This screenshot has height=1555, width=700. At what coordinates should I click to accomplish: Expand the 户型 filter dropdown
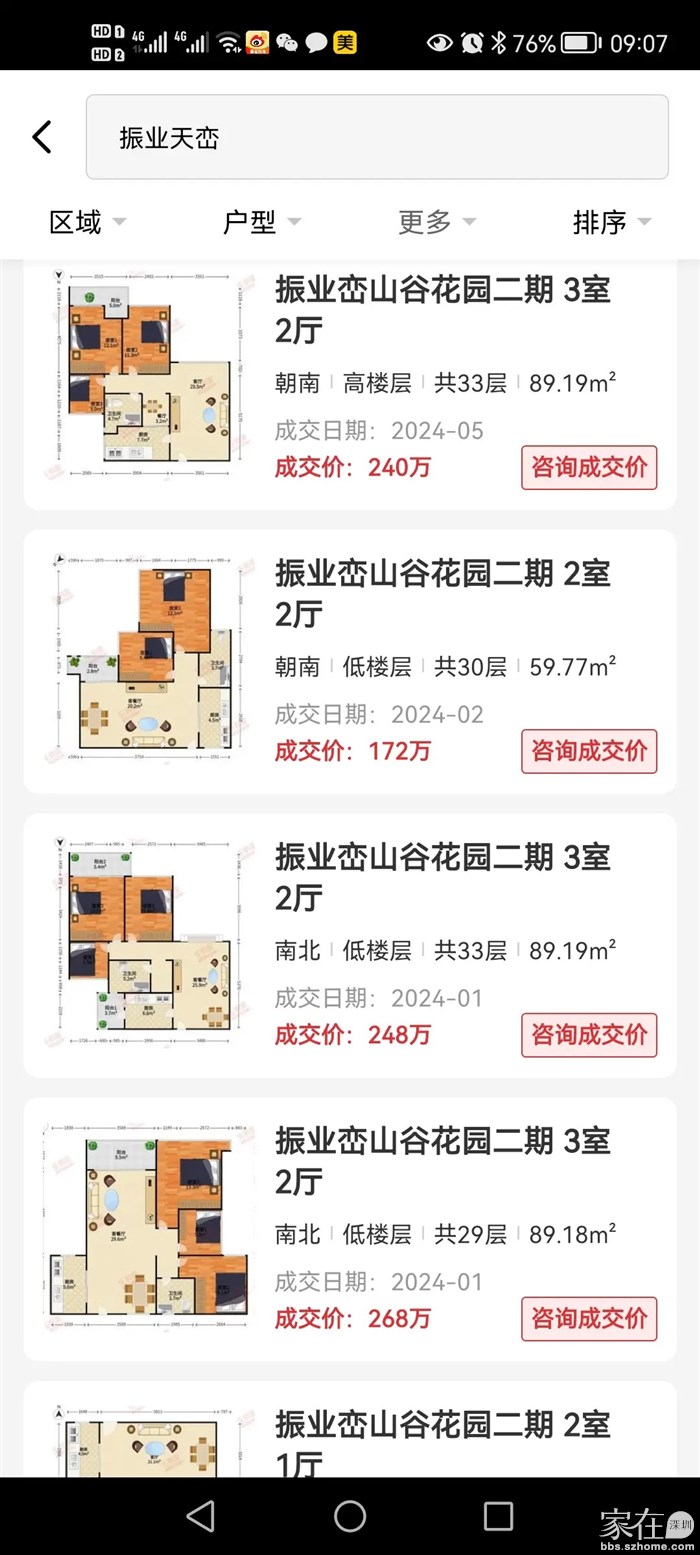coord(261,222)
